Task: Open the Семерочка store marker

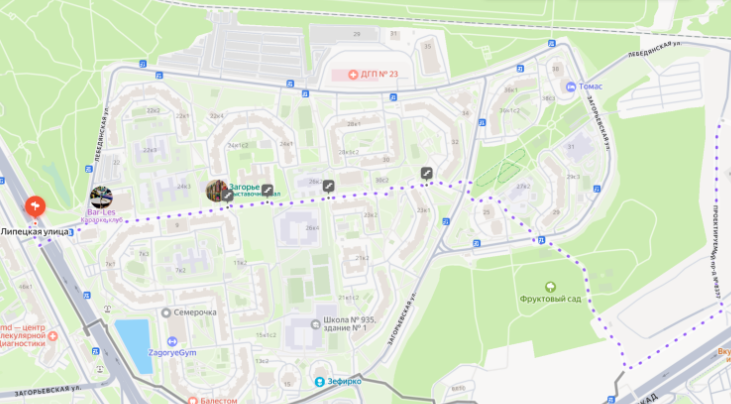Action: 168,312
